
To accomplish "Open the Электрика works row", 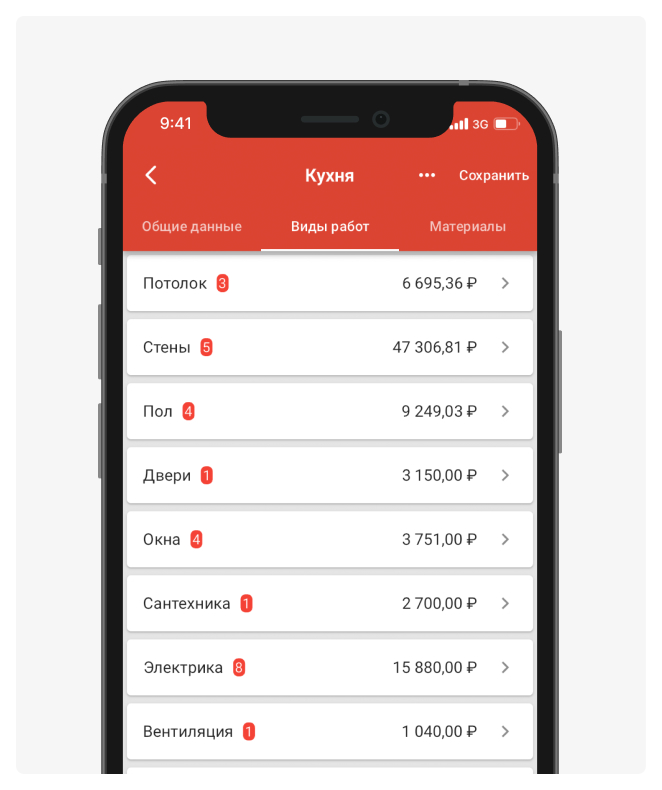I will coord(329,667).
